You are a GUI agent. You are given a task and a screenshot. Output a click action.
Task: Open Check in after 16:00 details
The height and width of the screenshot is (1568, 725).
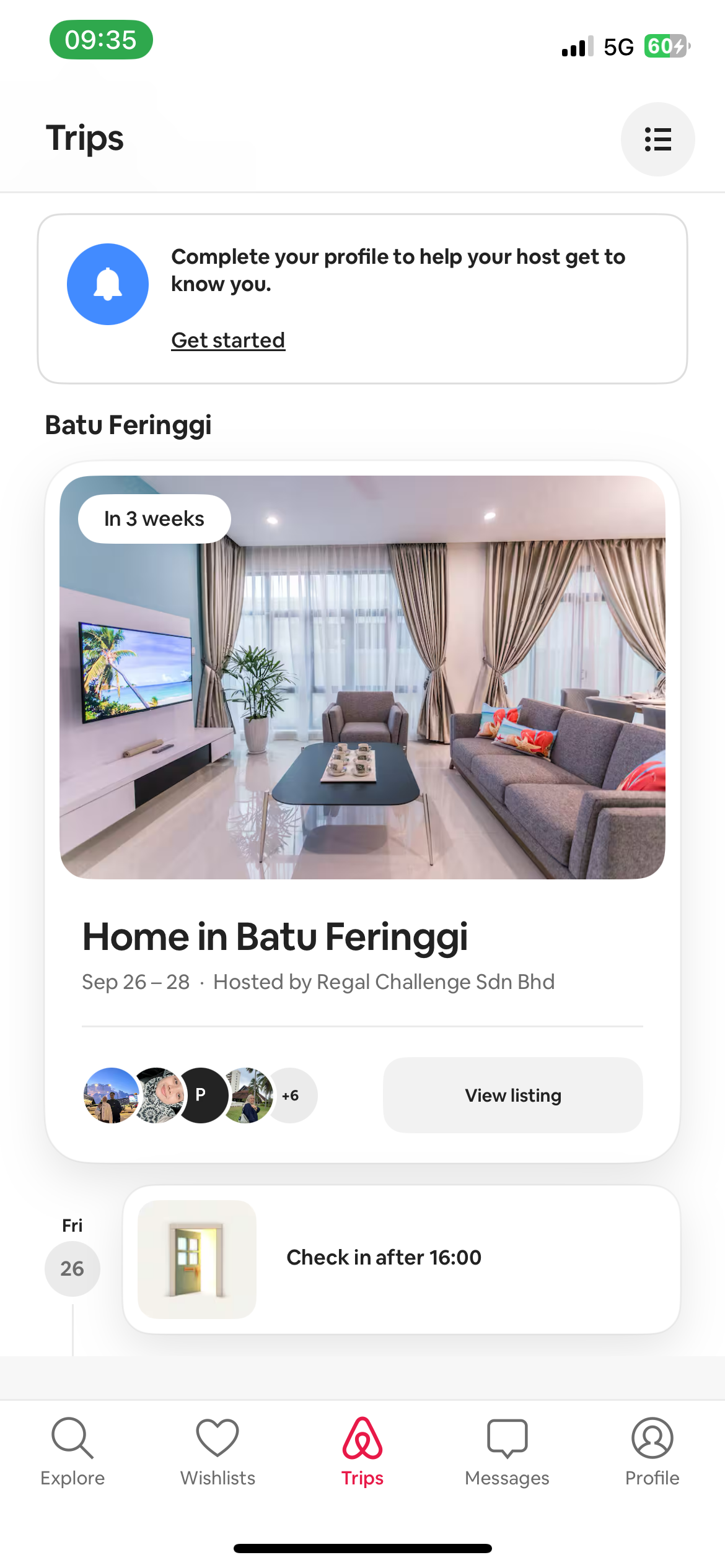click(x=401, y=1258)
